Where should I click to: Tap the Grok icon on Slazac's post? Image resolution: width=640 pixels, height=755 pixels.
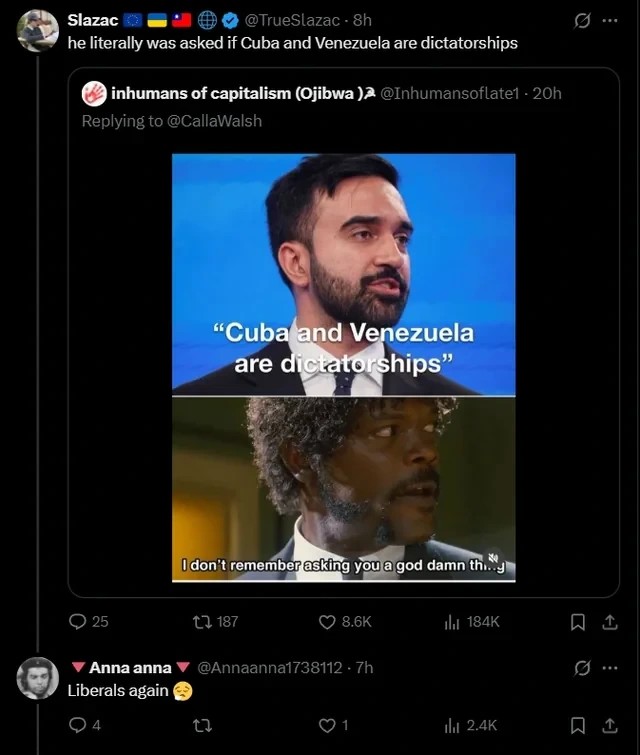pyautogui.click(x=581, y=20)
